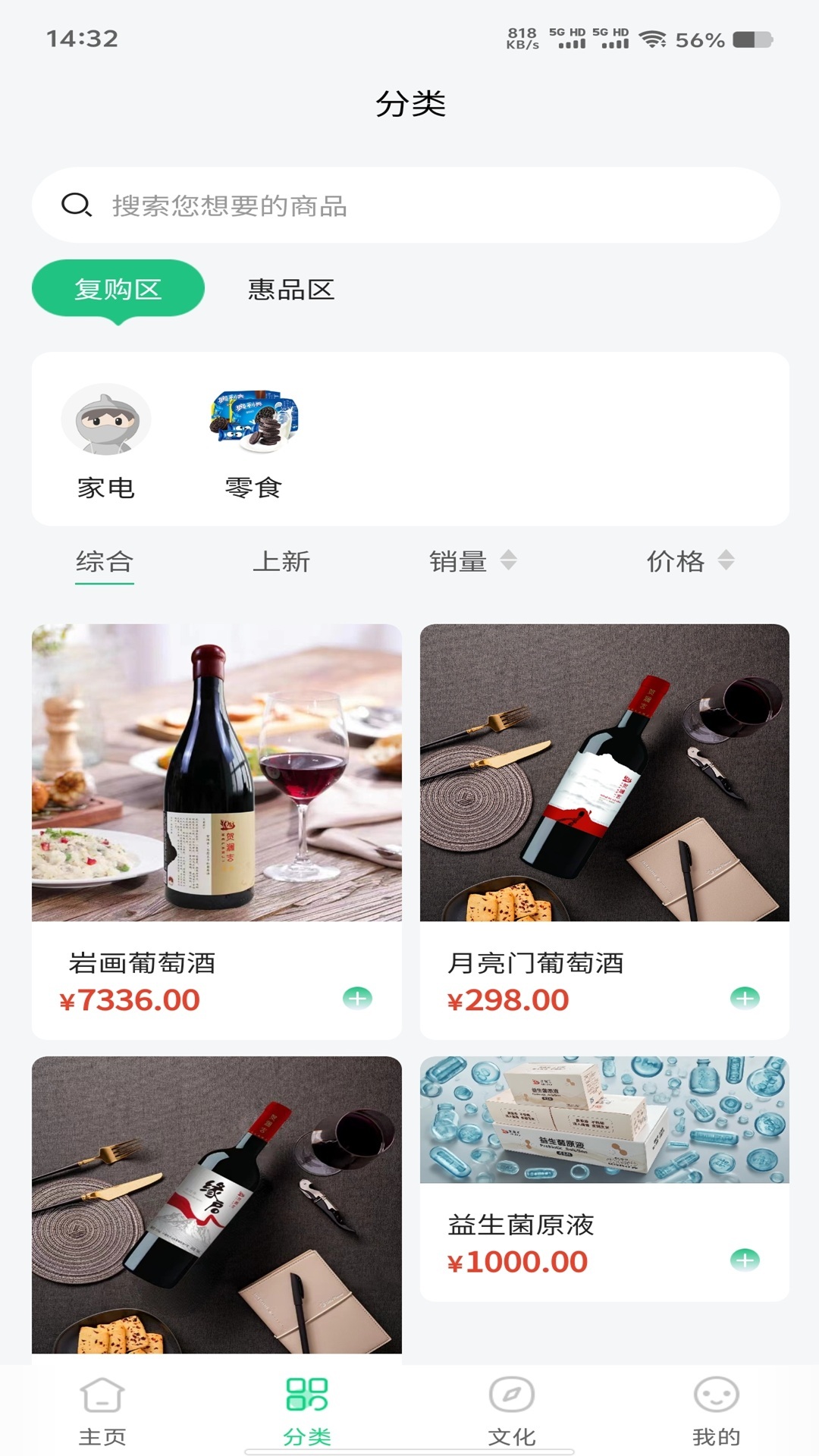Add 月亮门葡萄酒 via its green plus button
Viewport: 819px width, 1456px height.
tap(745, 999)
